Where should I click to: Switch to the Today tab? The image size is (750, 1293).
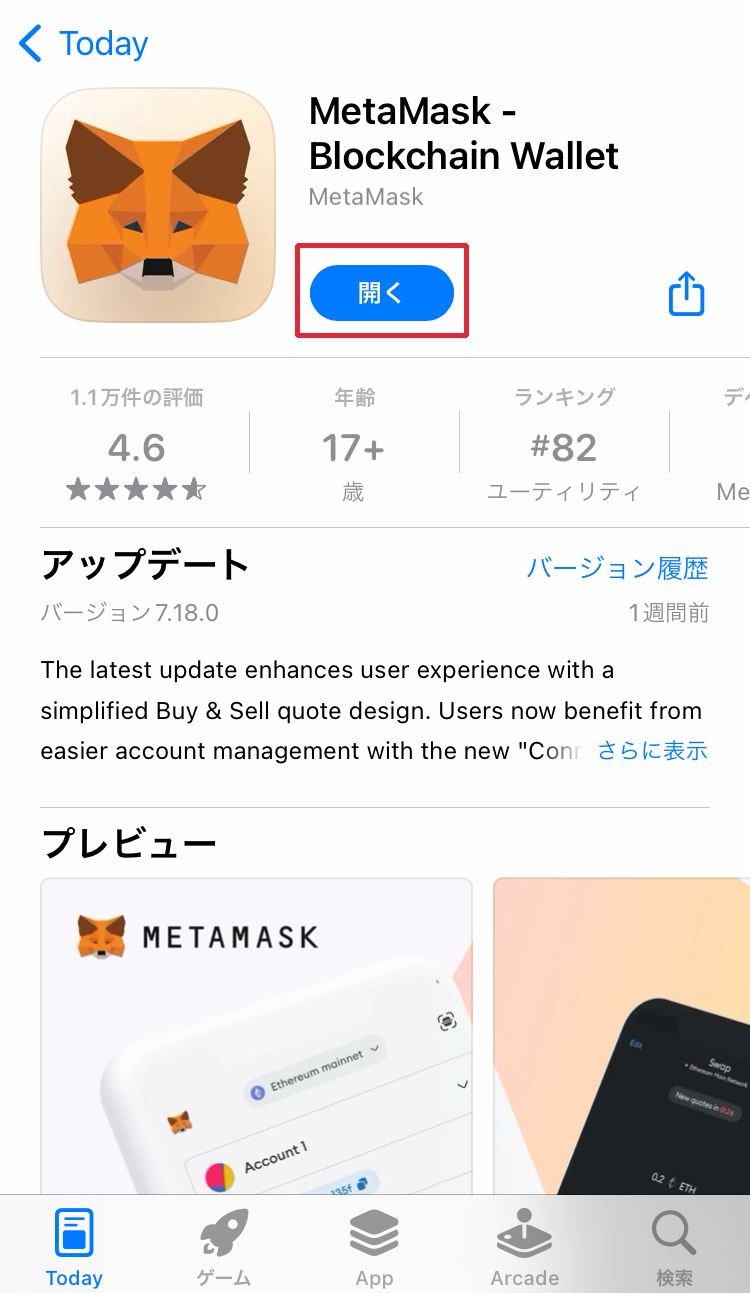click(x=74, y=1246)
